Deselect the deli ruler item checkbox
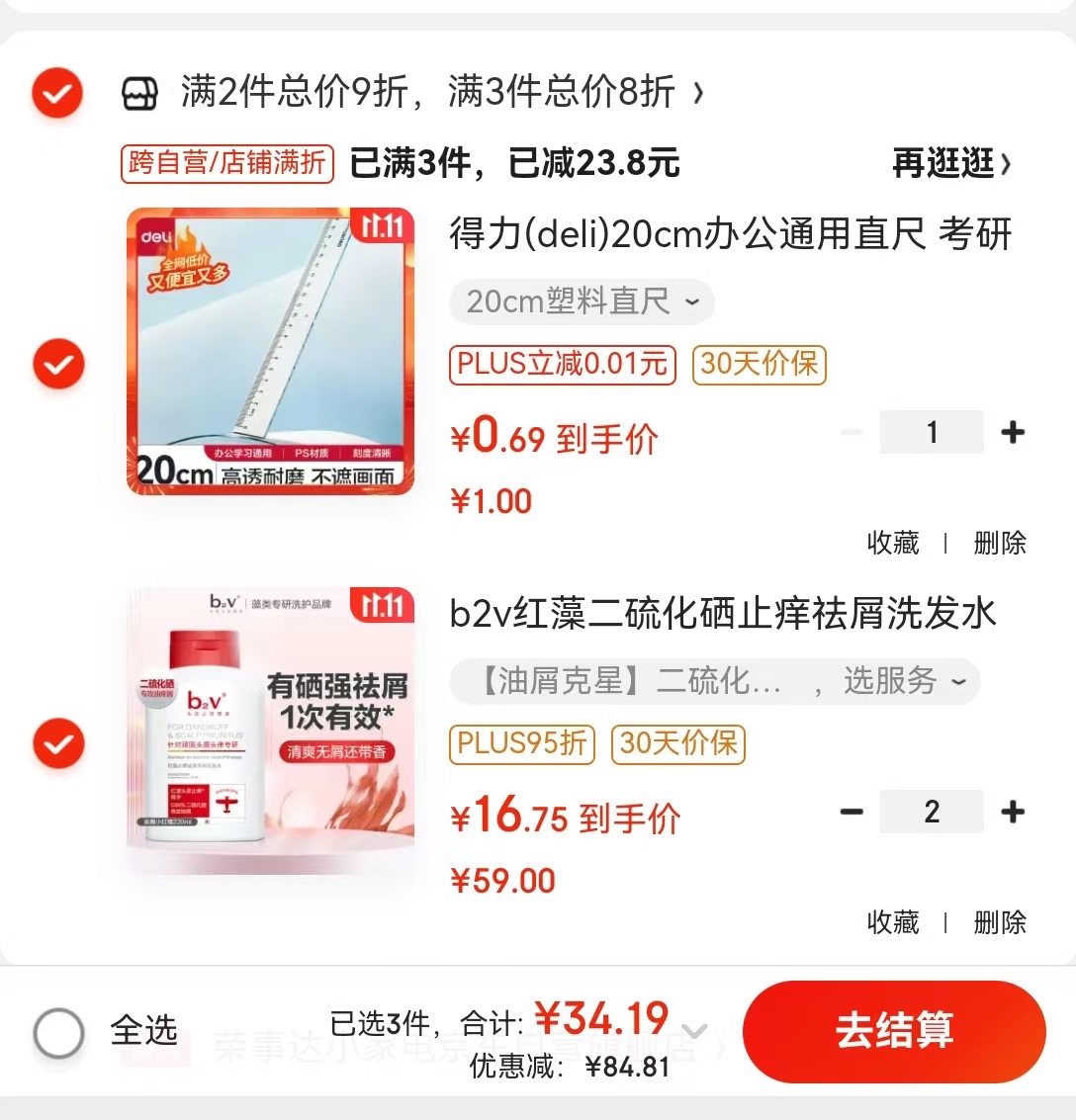The image size is (1076, 1120). click(x=58, y=364)
